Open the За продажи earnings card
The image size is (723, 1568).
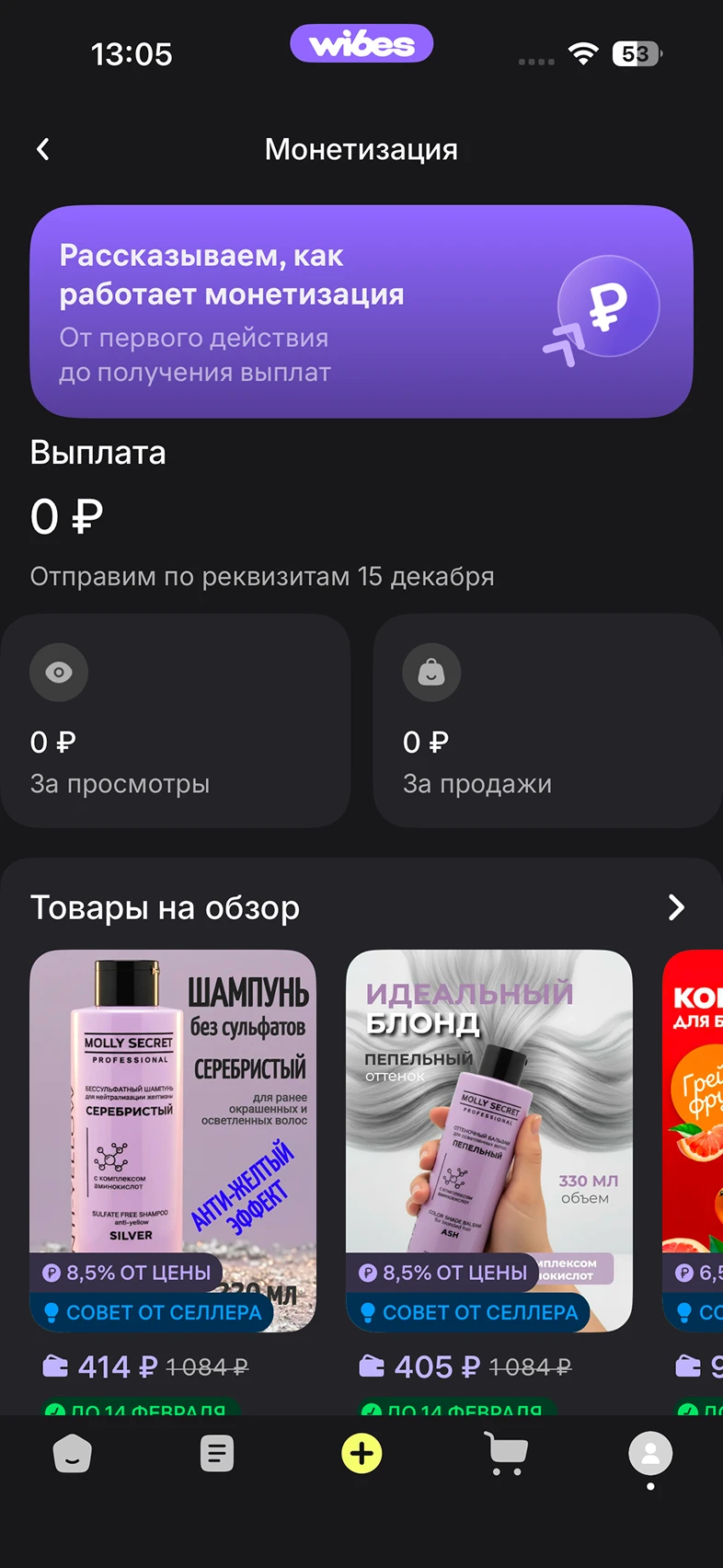tap(546, 721)
